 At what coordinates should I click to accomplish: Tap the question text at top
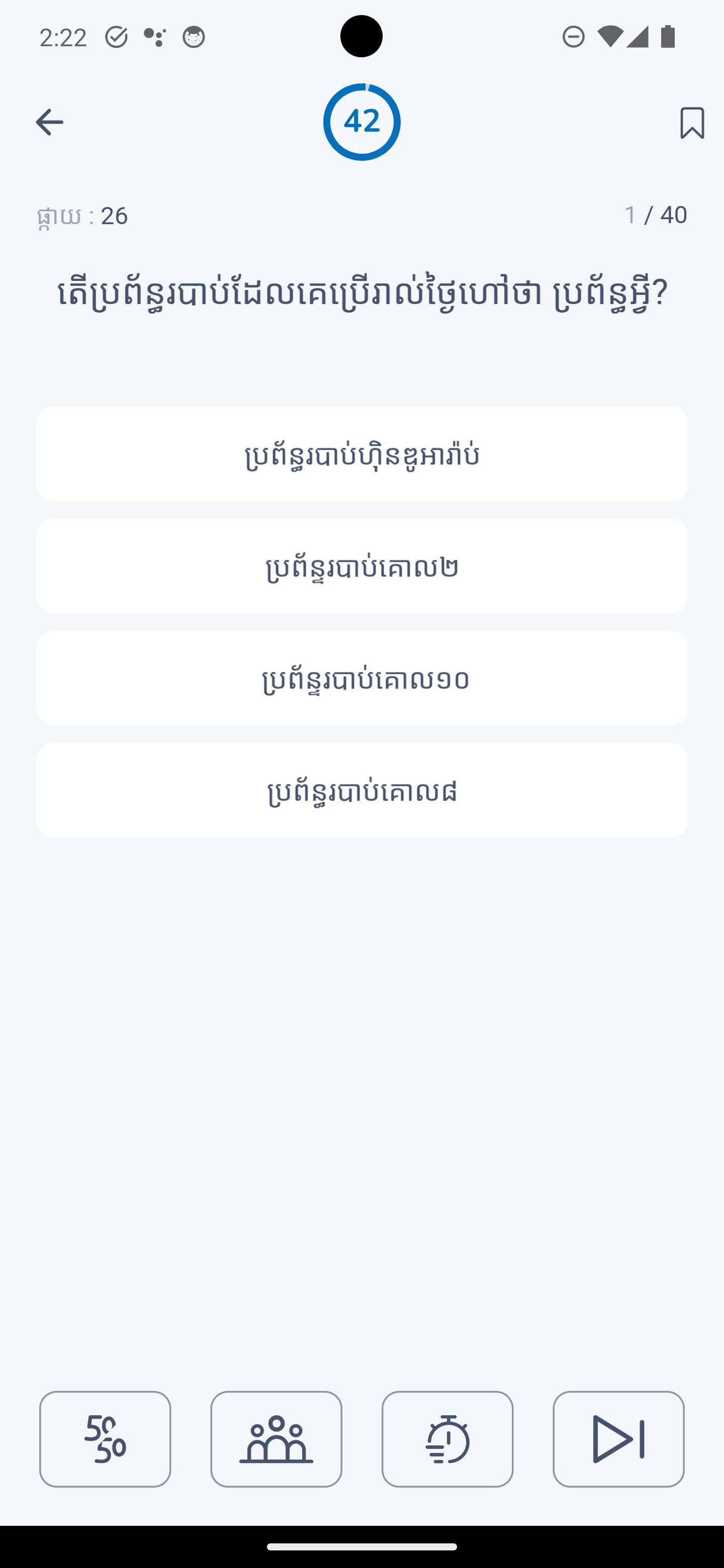click(x=361, y=294)
